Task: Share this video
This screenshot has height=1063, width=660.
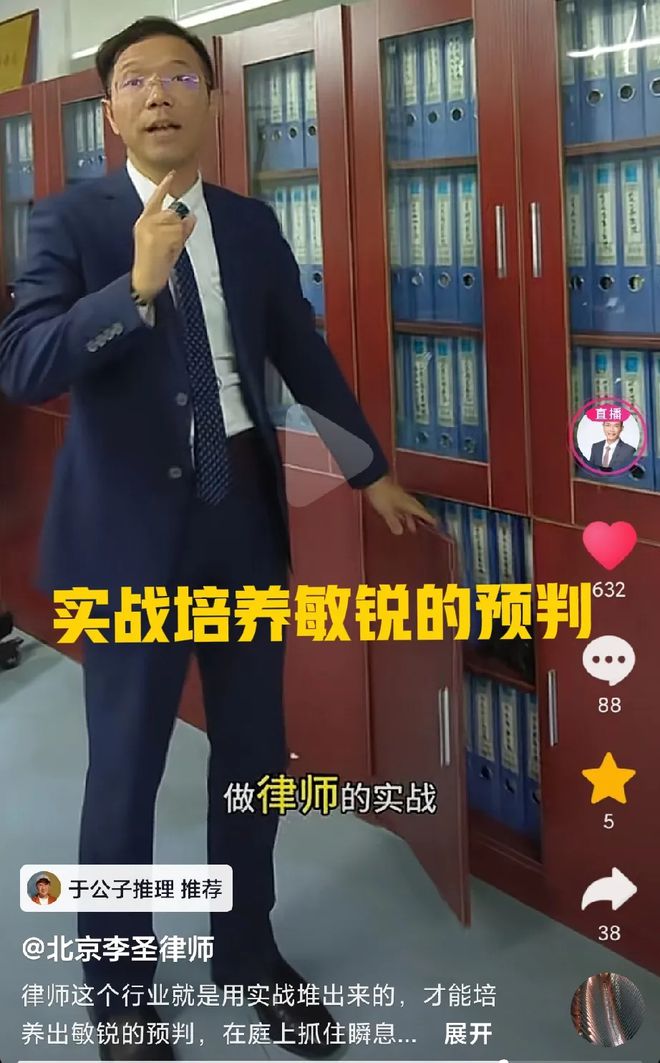Action: tap(609, 890)
